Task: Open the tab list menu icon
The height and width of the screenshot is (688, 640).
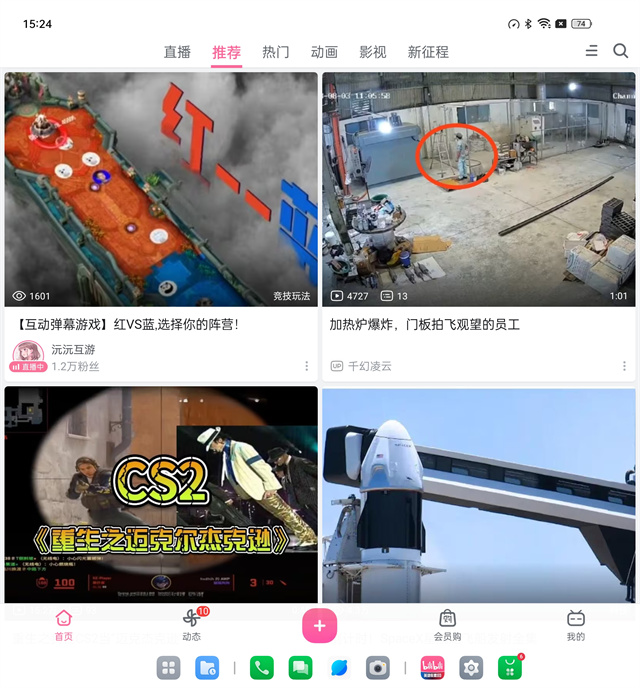Action: point(591,51)
